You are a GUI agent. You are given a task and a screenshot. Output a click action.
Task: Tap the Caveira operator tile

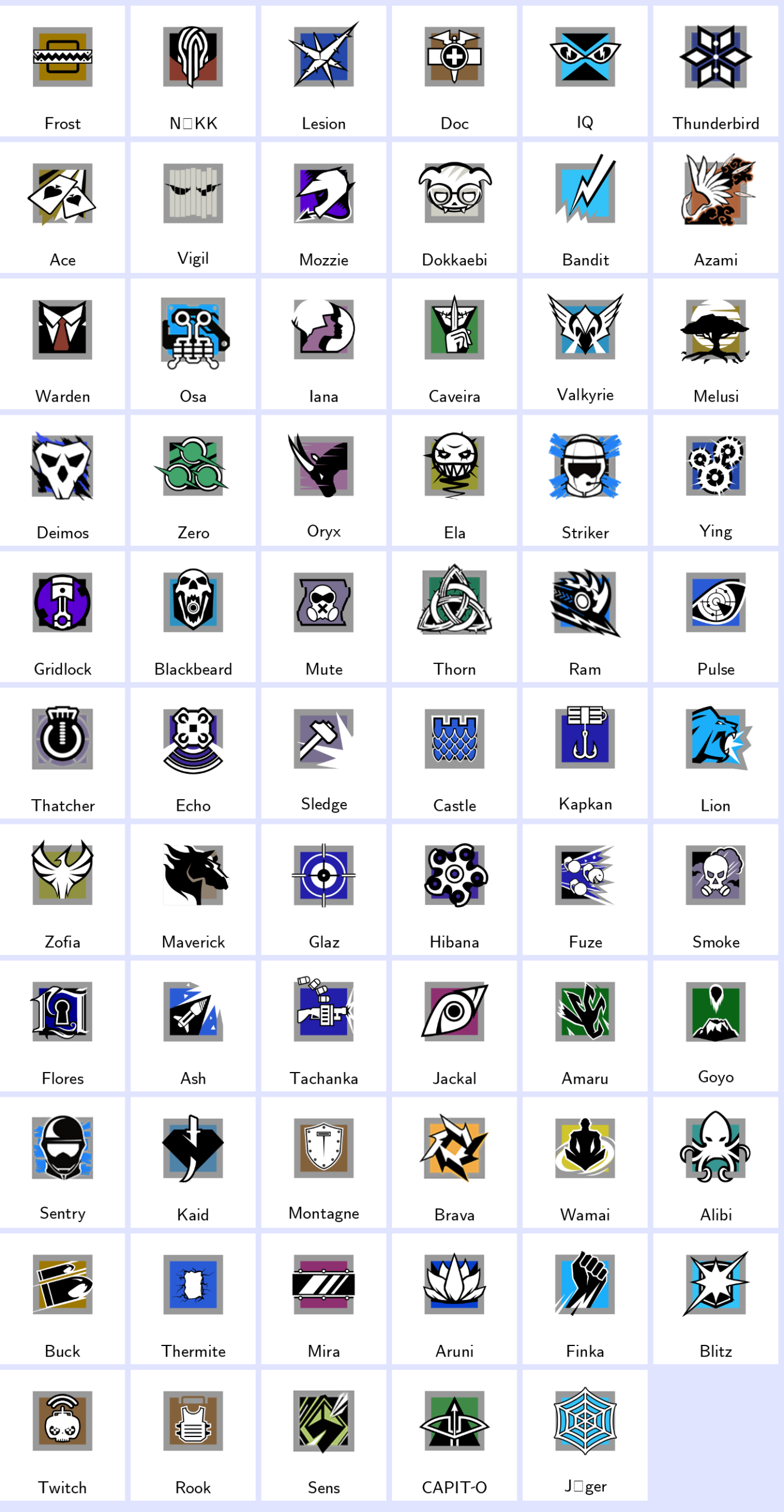454,344
